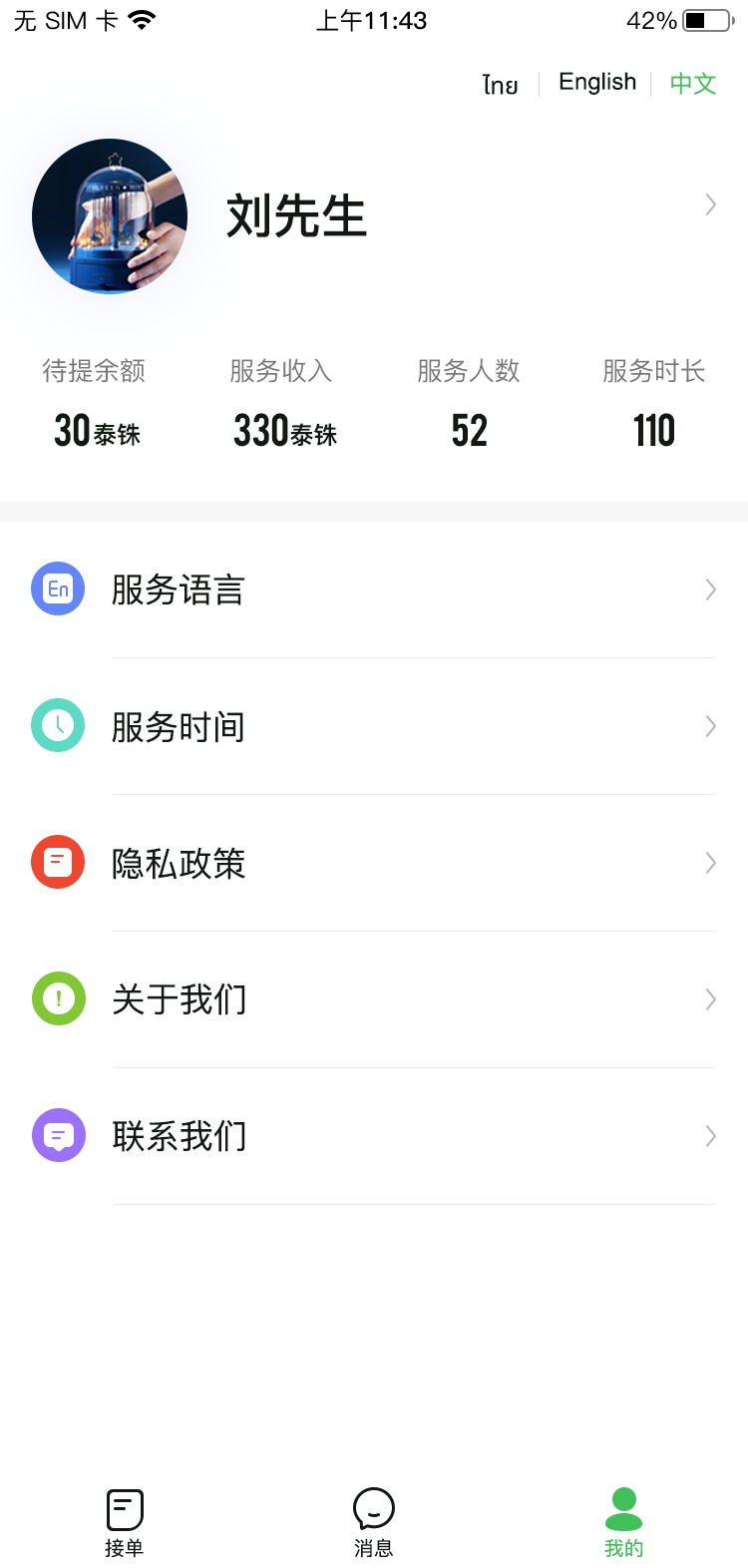View the 隐私政策 page
Viewport: 748px width, 1568px height.
click(x=374, y=863)
